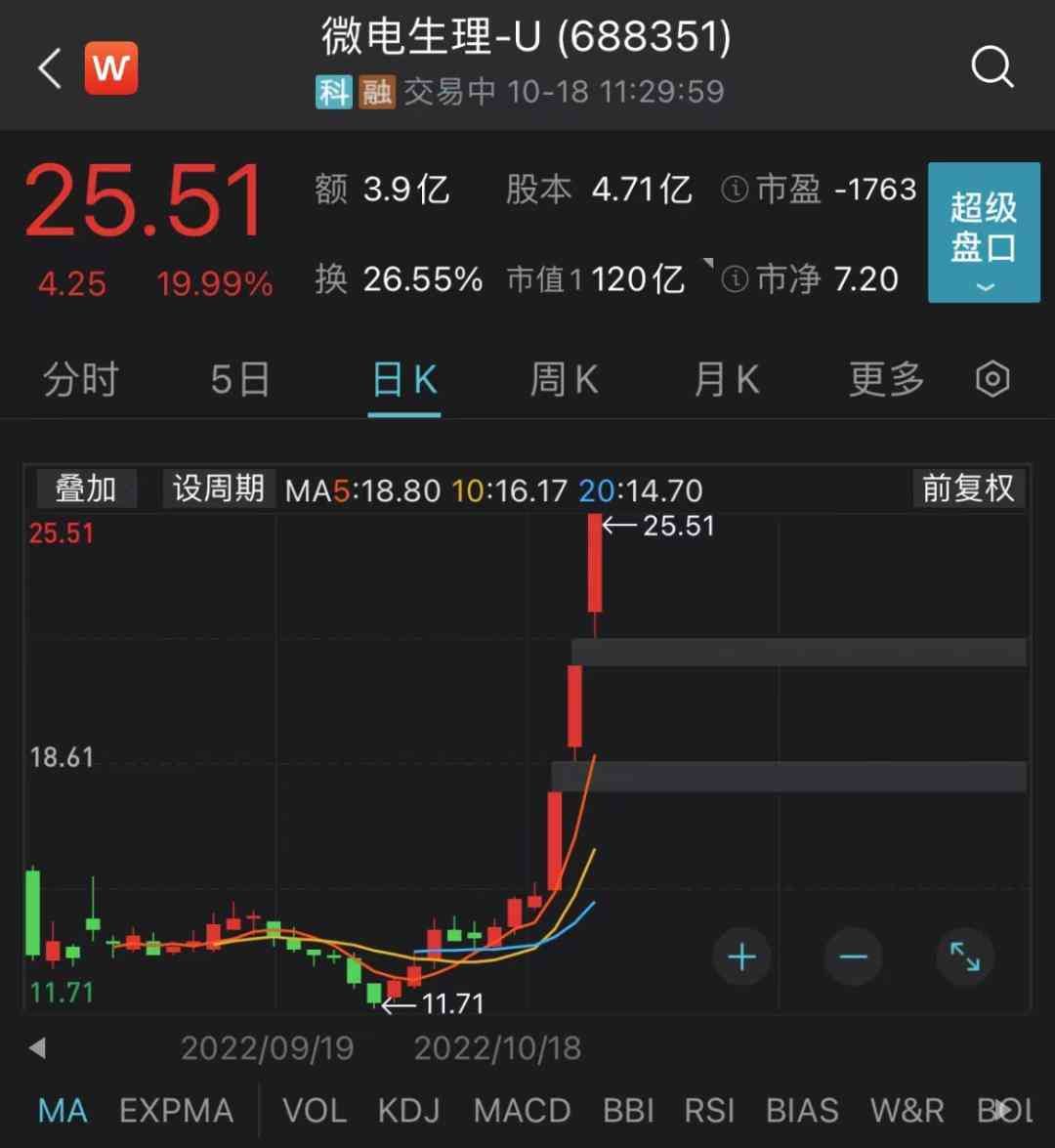The width and height of the screenshot is (1055, 1148).
Task: Tap the 叠加 overlay button
Action: (86, 489)
